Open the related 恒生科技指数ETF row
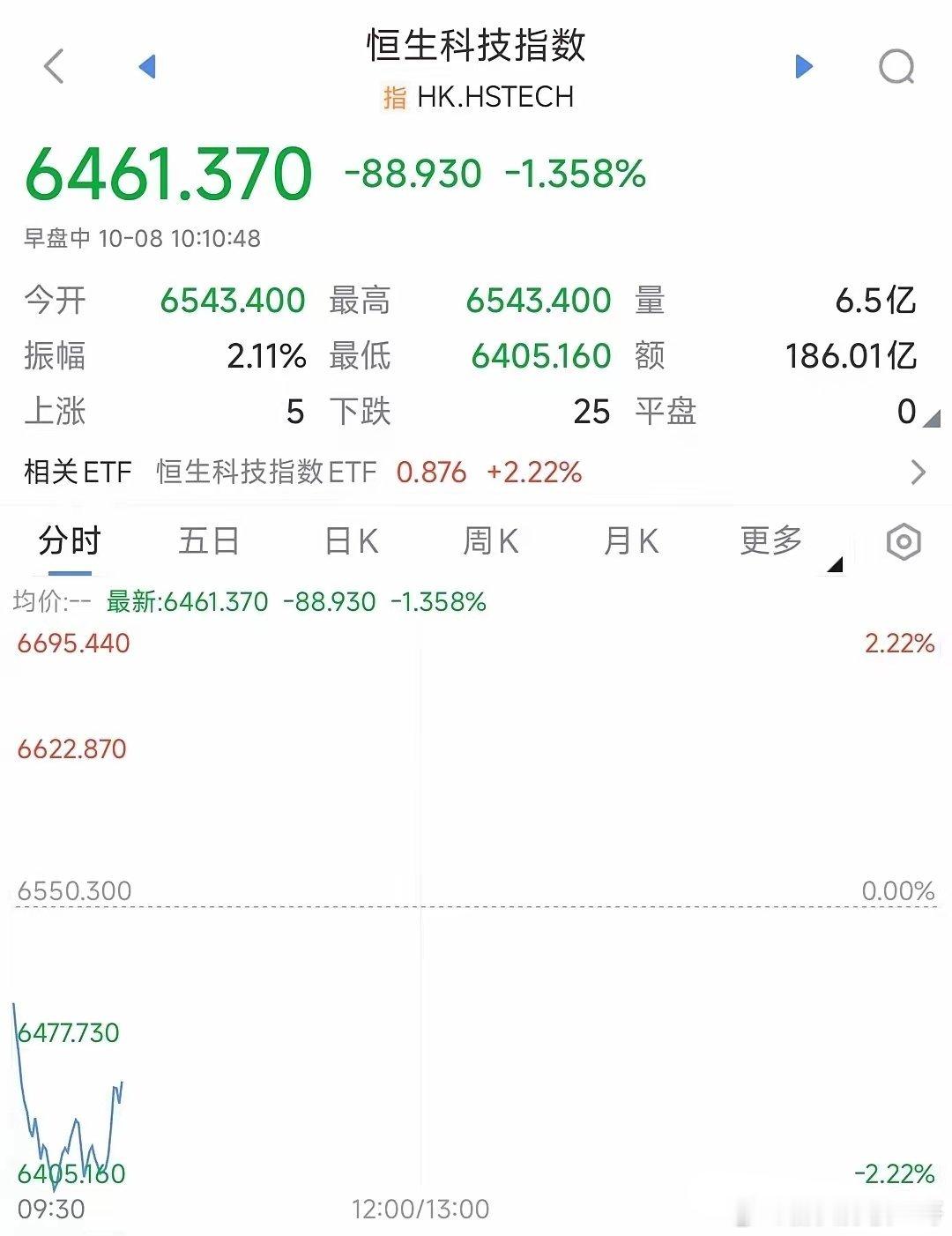952x1236 pixels. pos(476,473)
